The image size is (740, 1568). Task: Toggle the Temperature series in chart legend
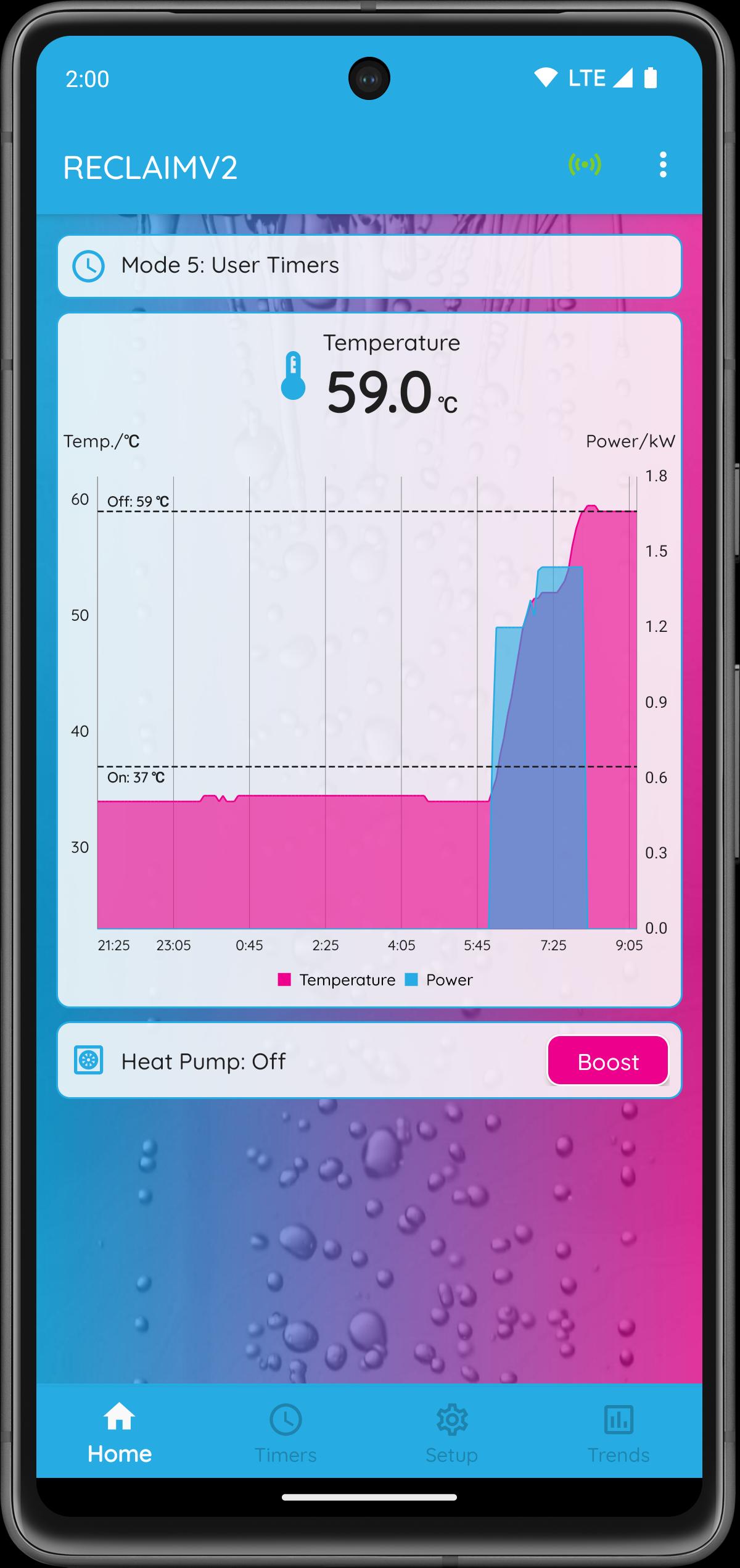pyautogui.click(x=337, y=980)
